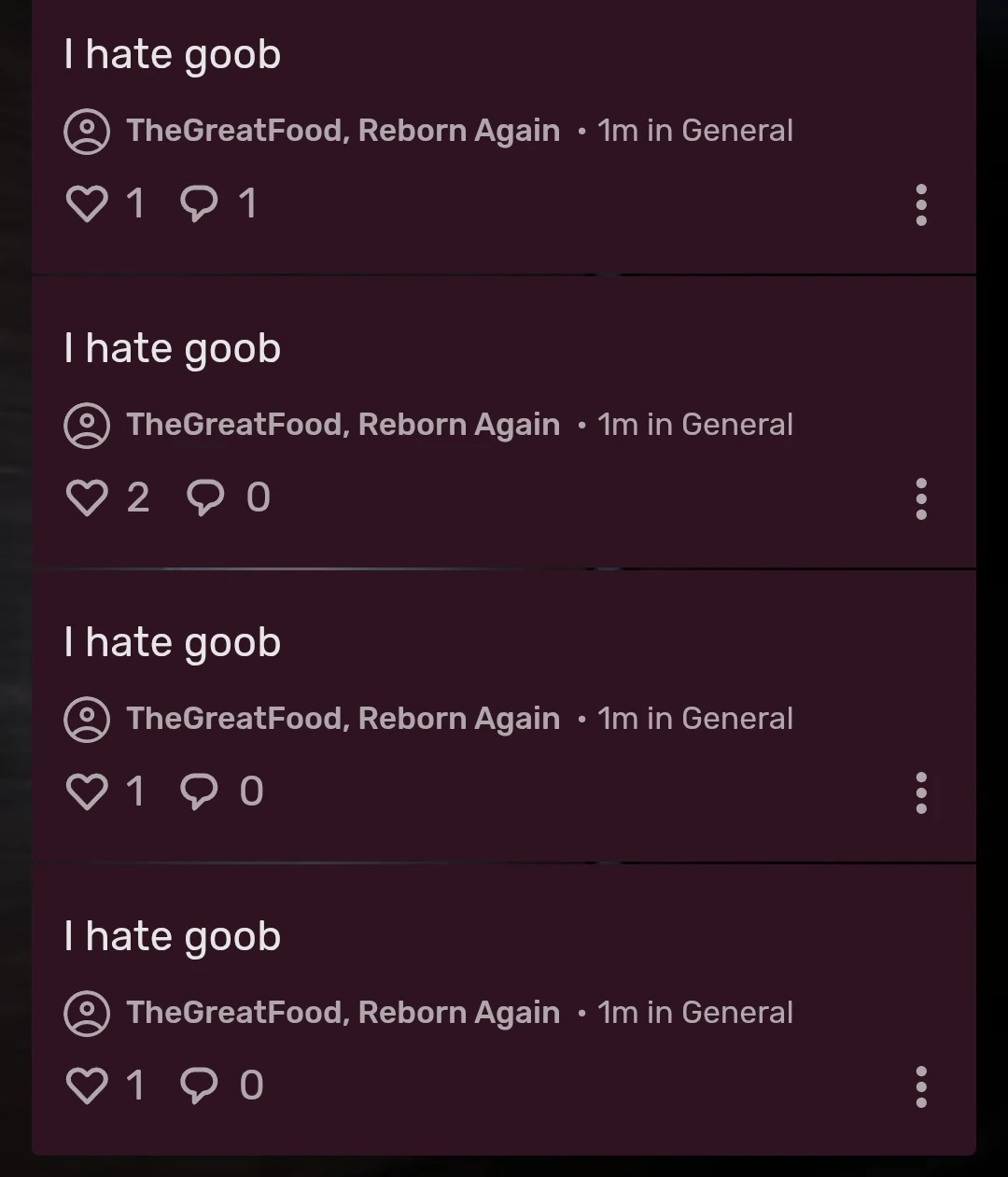1008x1177 pixels.
Task: Expand the kebab menu on the last post
Action: [920, 1085]
